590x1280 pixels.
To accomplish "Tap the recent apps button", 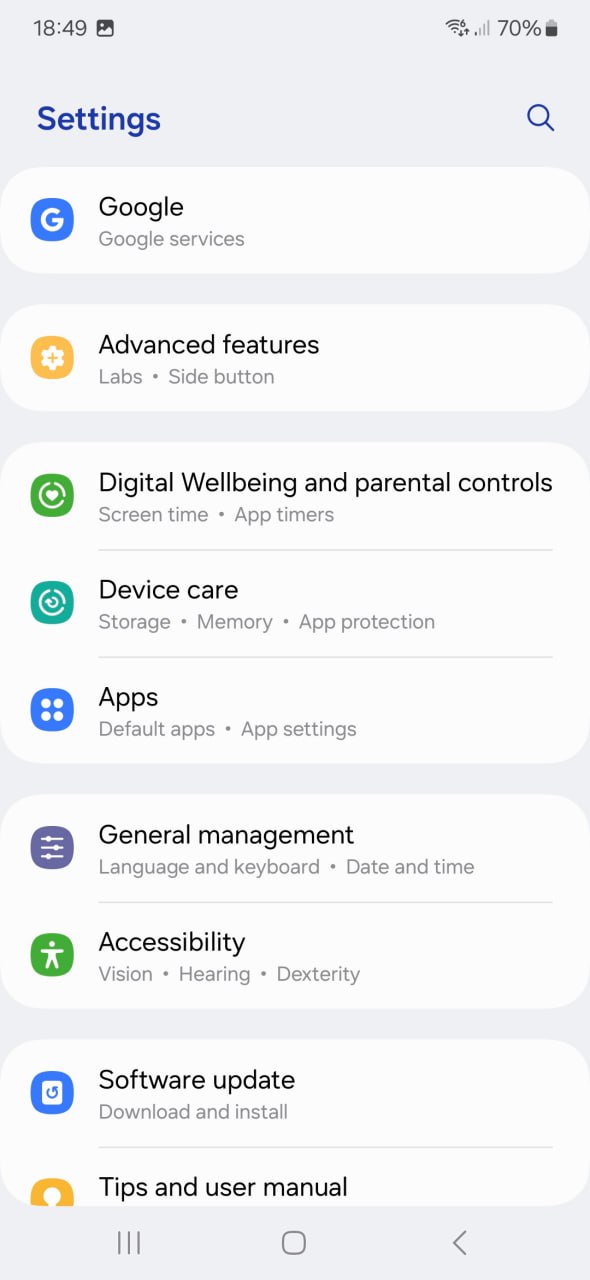I will [x=129, y=1242].
